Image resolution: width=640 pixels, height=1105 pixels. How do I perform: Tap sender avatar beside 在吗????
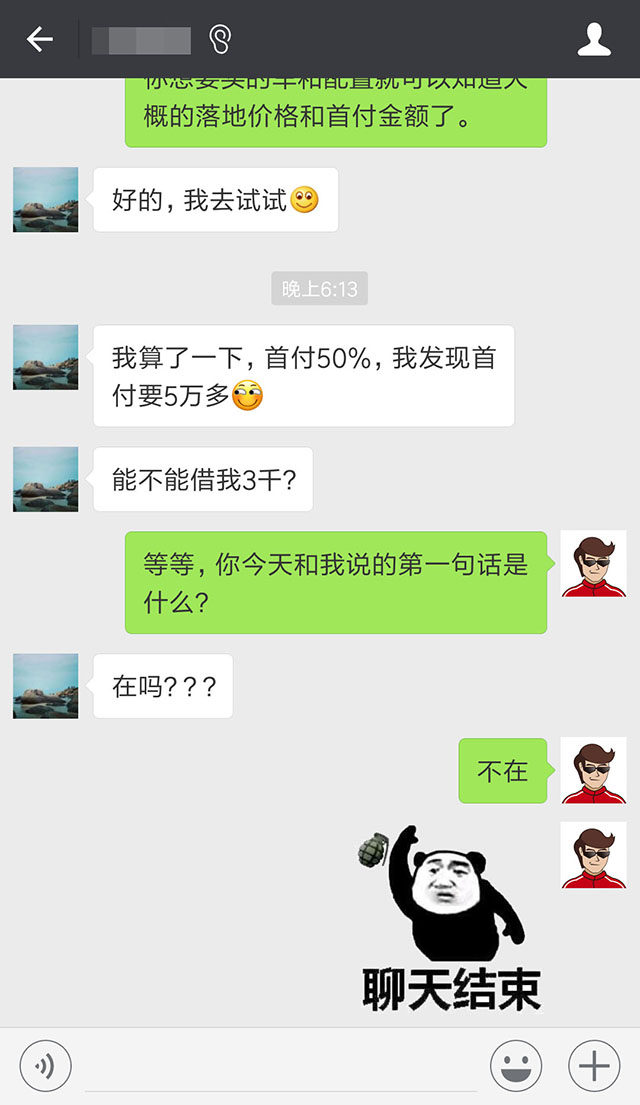click(45, 686)
